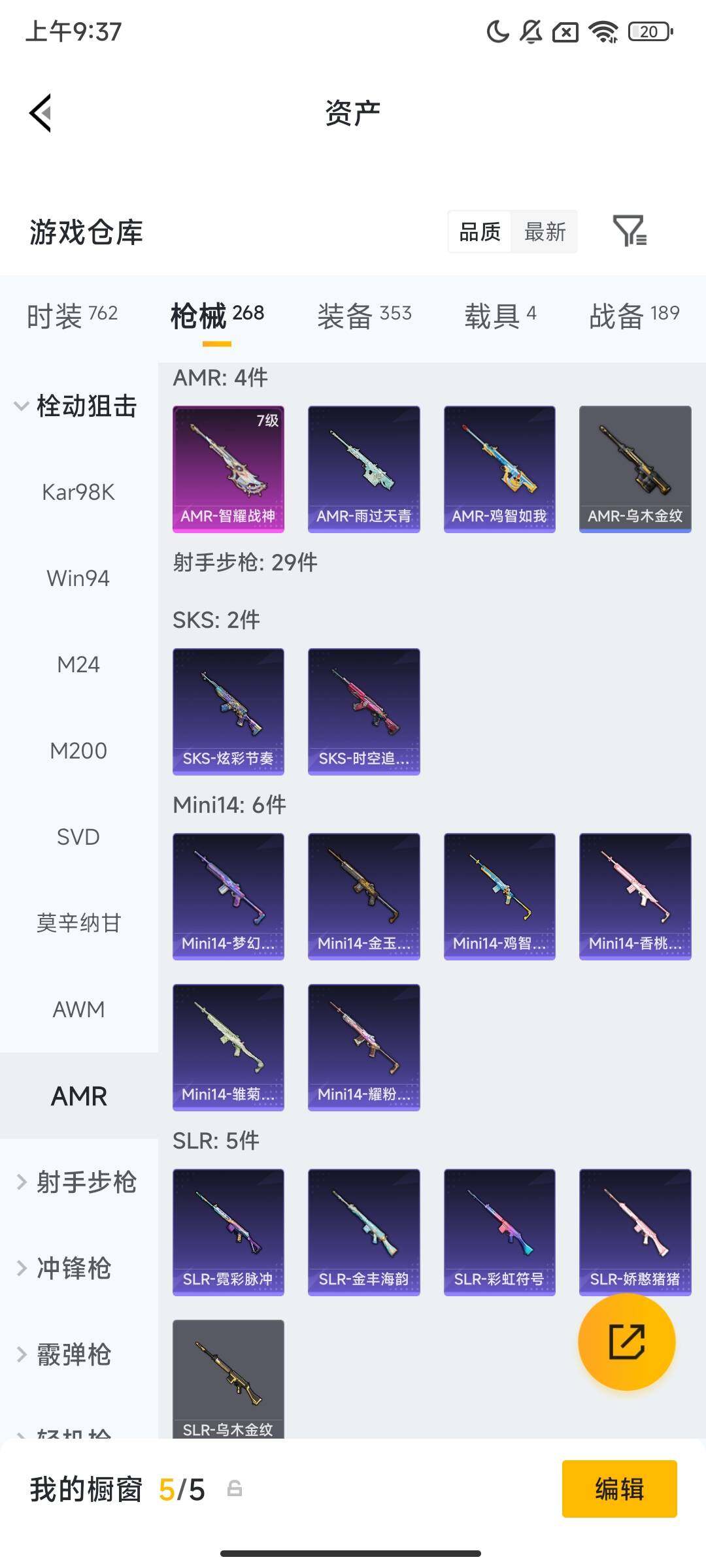Screen dimensions: 706x1568
Task: Sort warehouse by 最新
Action: [545, 231]
